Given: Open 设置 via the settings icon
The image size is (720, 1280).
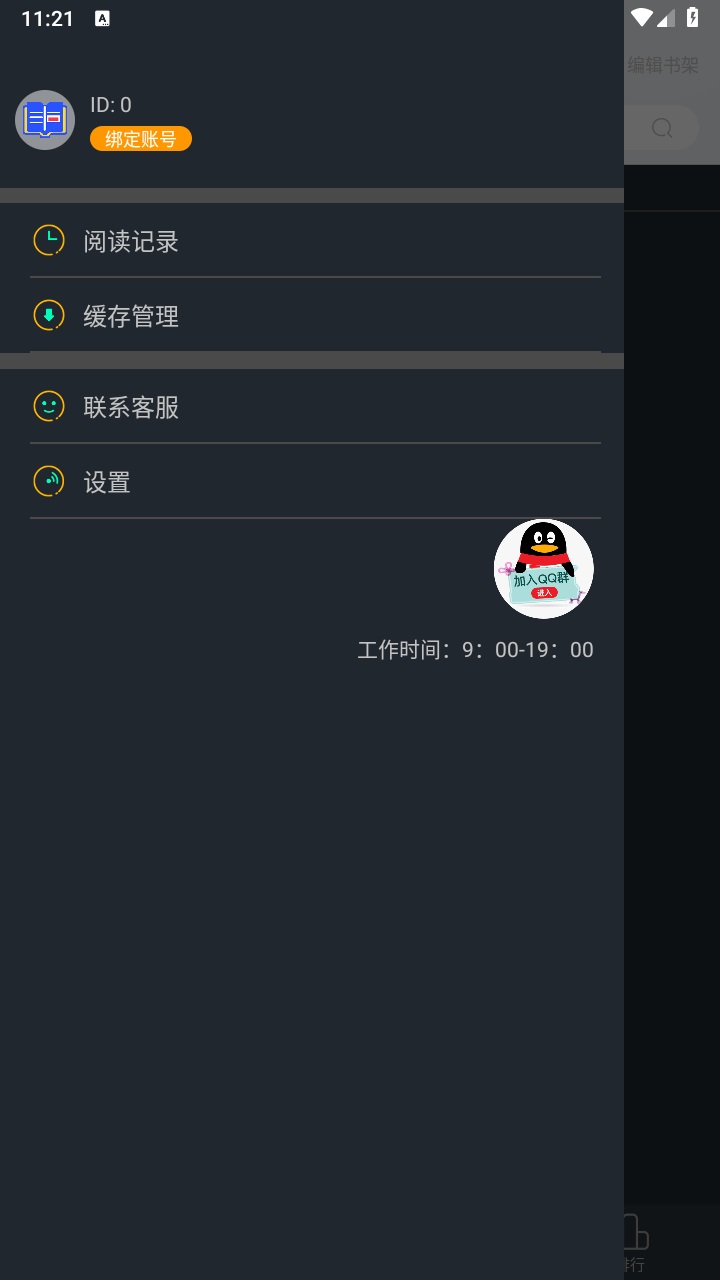Looking at the screenshot, I should tap(48, 482).
